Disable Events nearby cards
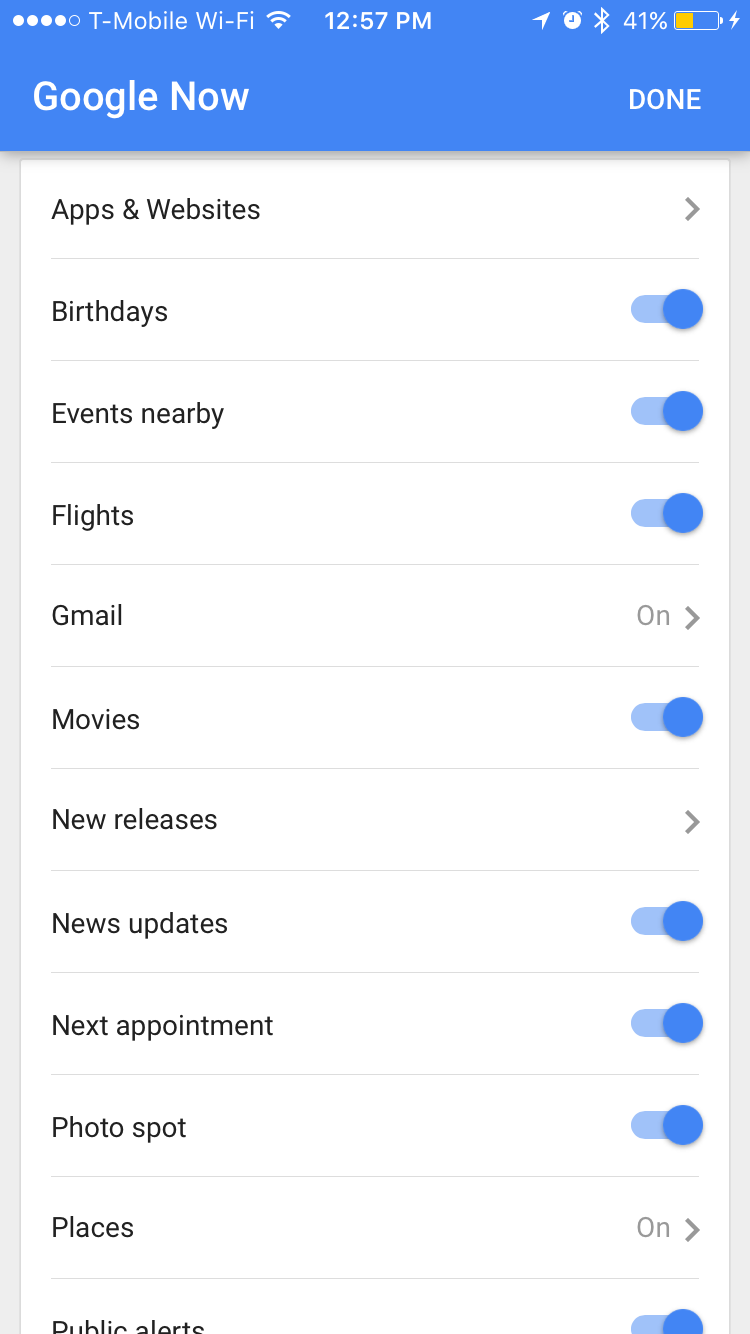The width and height of the screenshot is (750, 1334). [666, 412]
